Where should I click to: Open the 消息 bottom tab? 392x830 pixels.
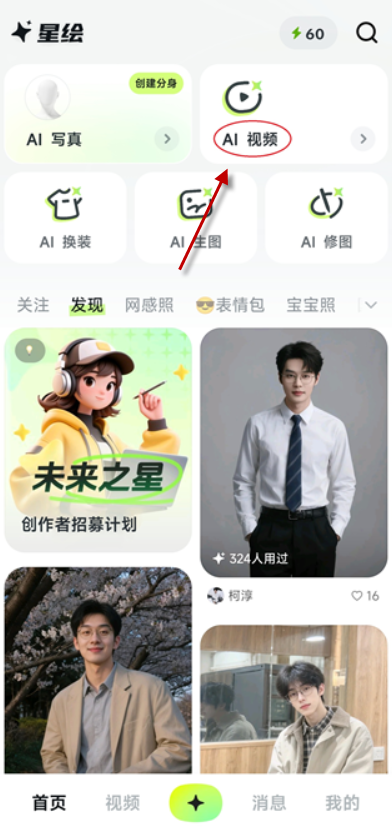269,802
